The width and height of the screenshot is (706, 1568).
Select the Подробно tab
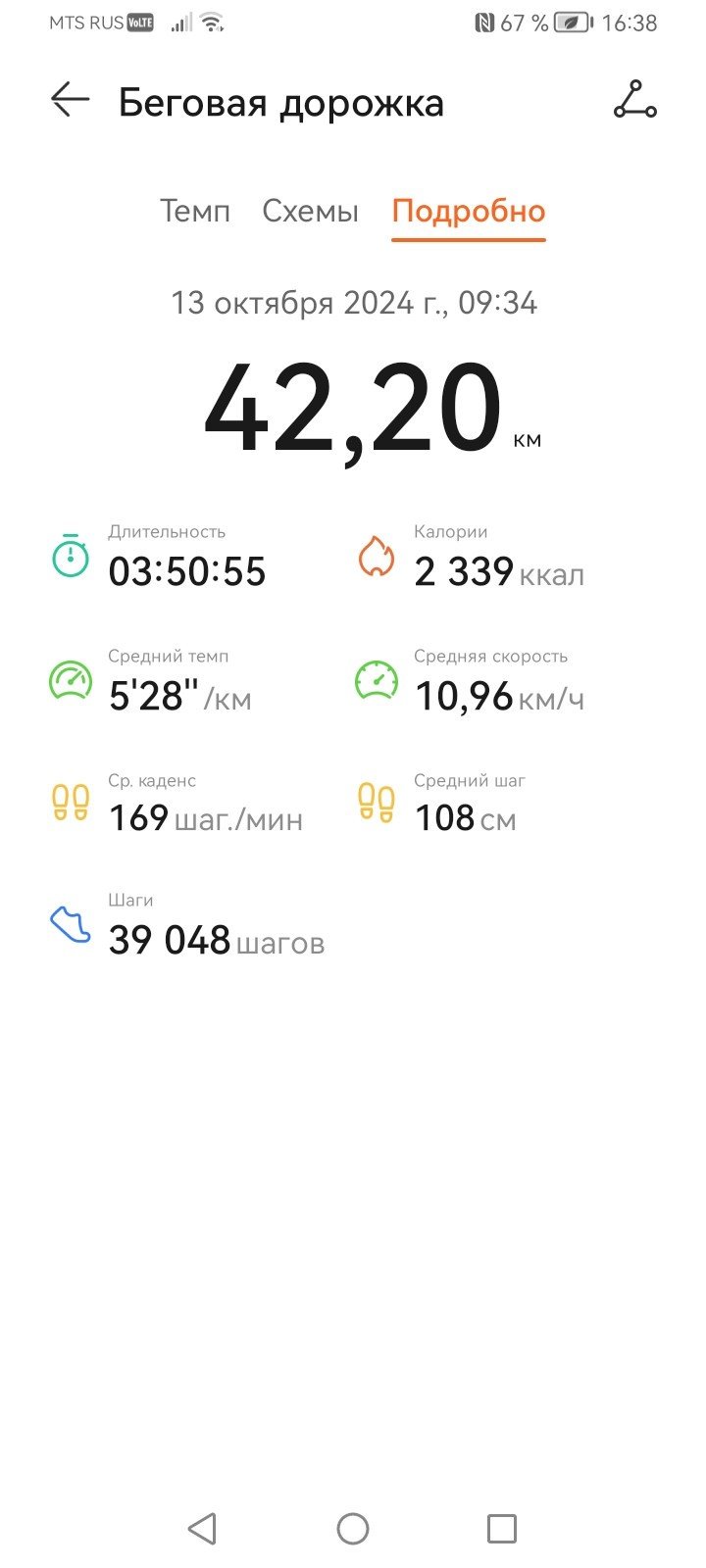coord(469,212)
